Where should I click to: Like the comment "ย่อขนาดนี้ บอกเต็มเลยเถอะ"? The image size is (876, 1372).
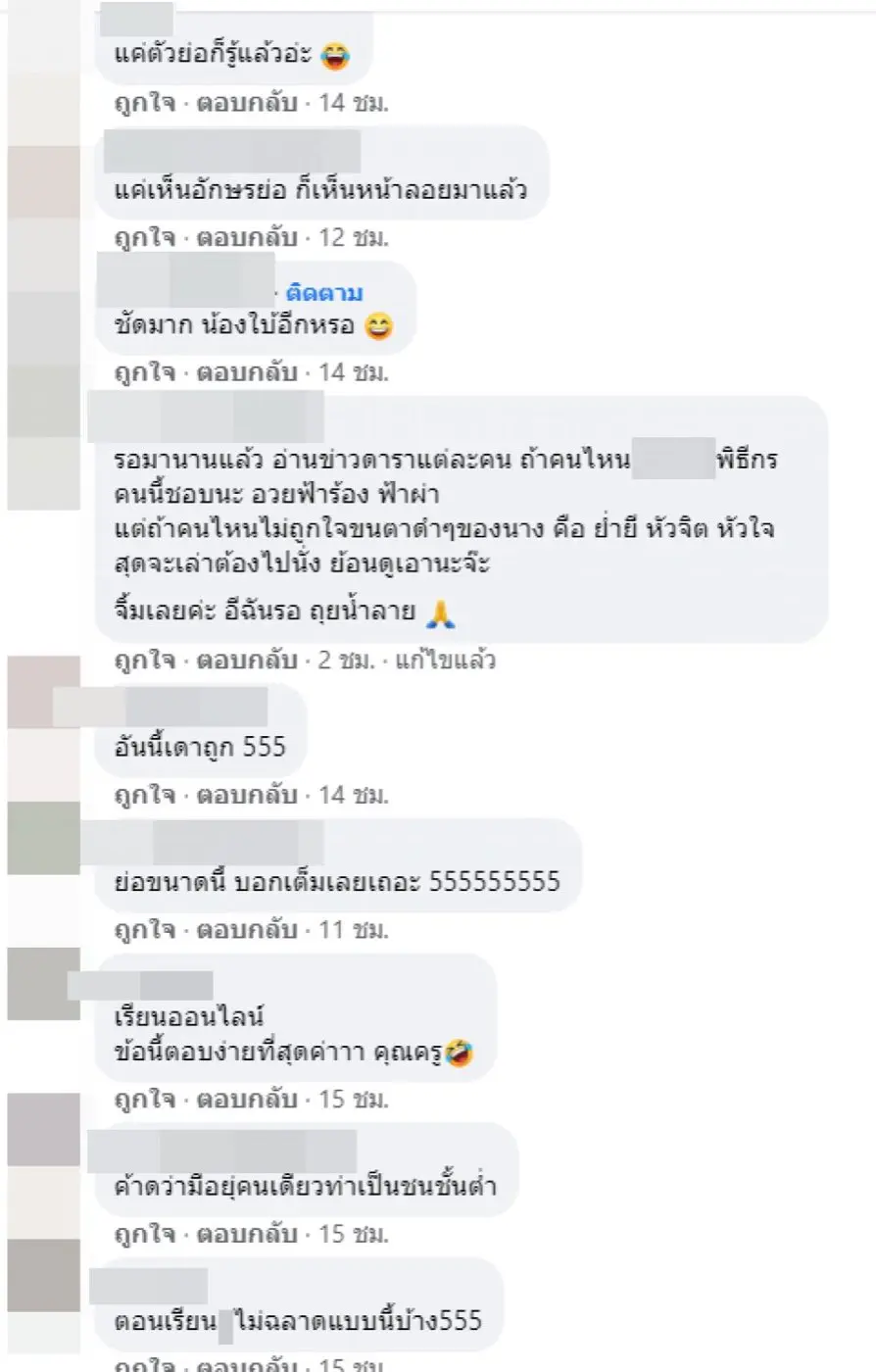[143, 929]
